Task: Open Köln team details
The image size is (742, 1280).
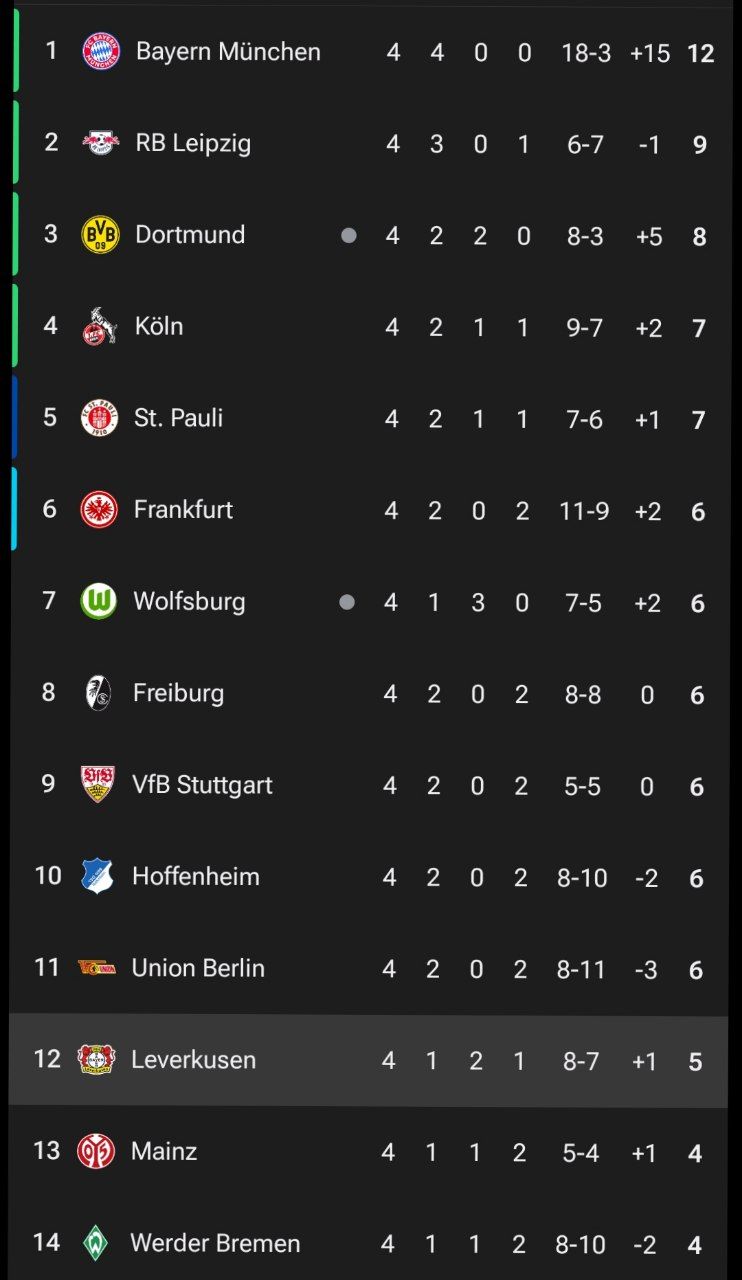Action: (x=159, y=326)
